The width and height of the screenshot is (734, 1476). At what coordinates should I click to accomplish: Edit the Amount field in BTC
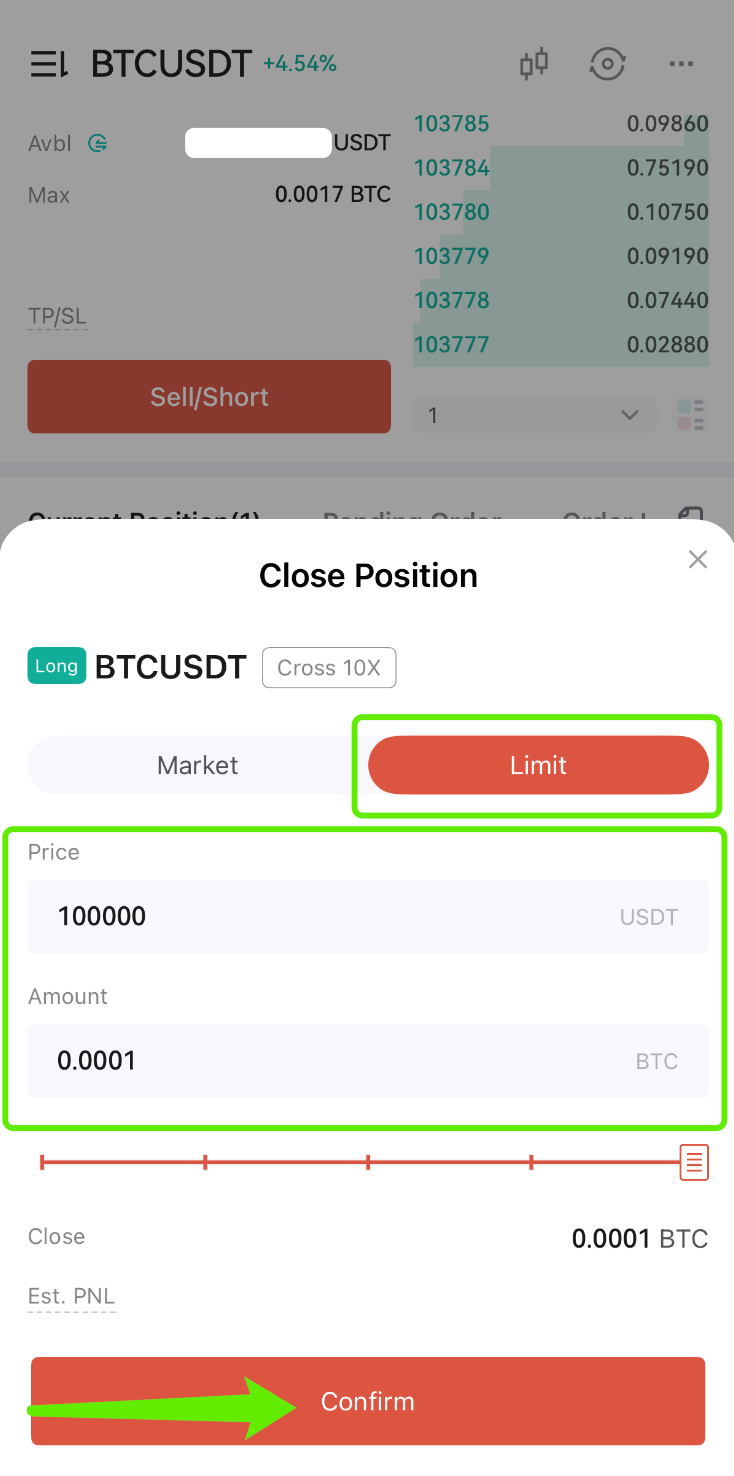click(x=368, y=1060)
